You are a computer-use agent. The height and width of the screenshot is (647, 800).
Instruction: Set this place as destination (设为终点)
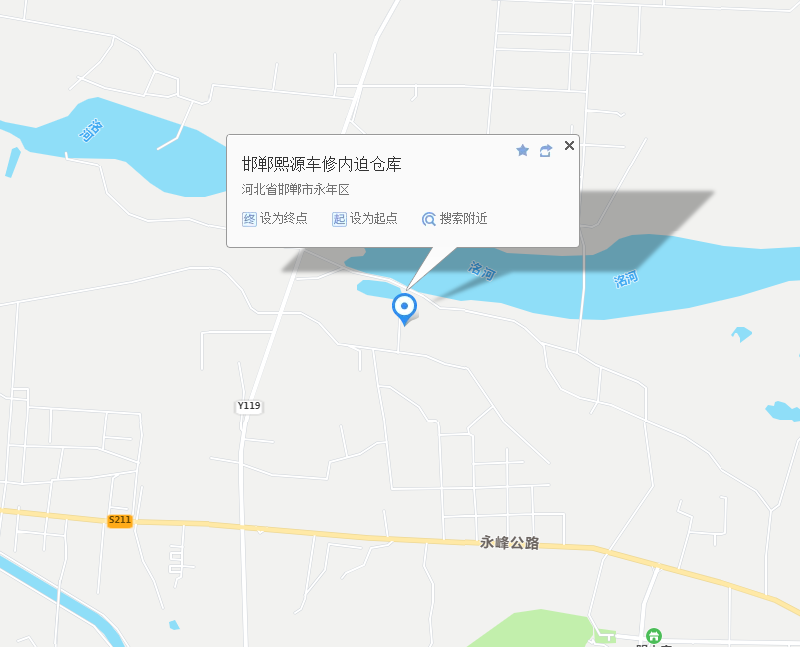coord(275,219)
